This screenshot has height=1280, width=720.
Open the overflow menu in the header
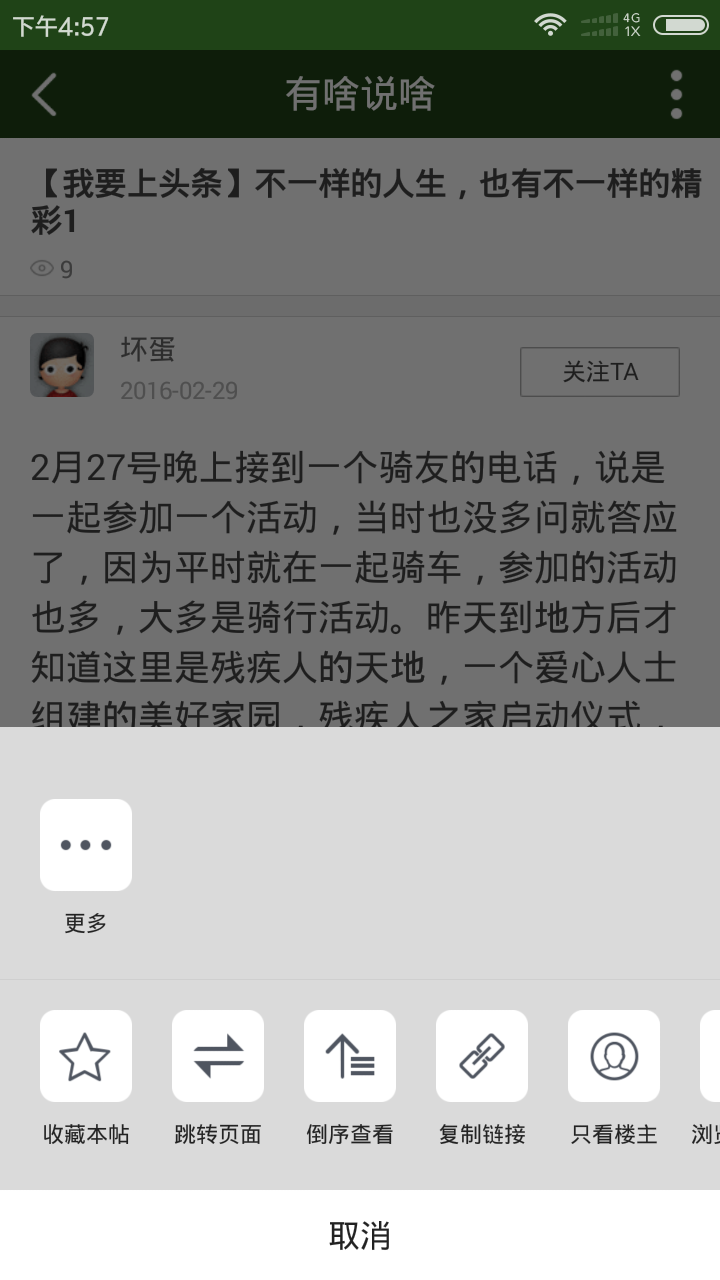tap(676, 94)
